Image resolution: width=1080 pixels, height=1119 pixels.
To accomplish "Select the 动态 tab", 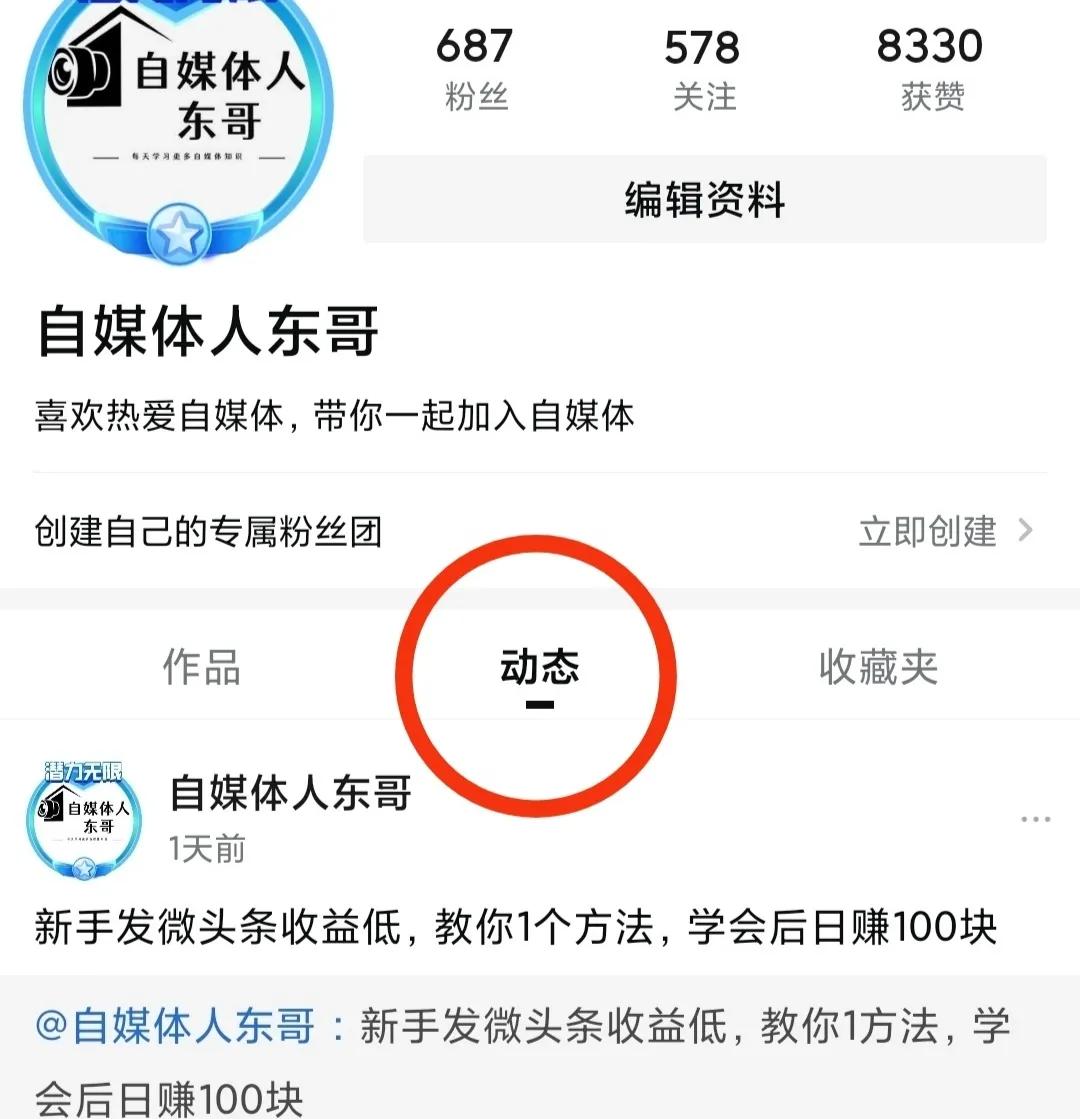I will click(540, 668).
